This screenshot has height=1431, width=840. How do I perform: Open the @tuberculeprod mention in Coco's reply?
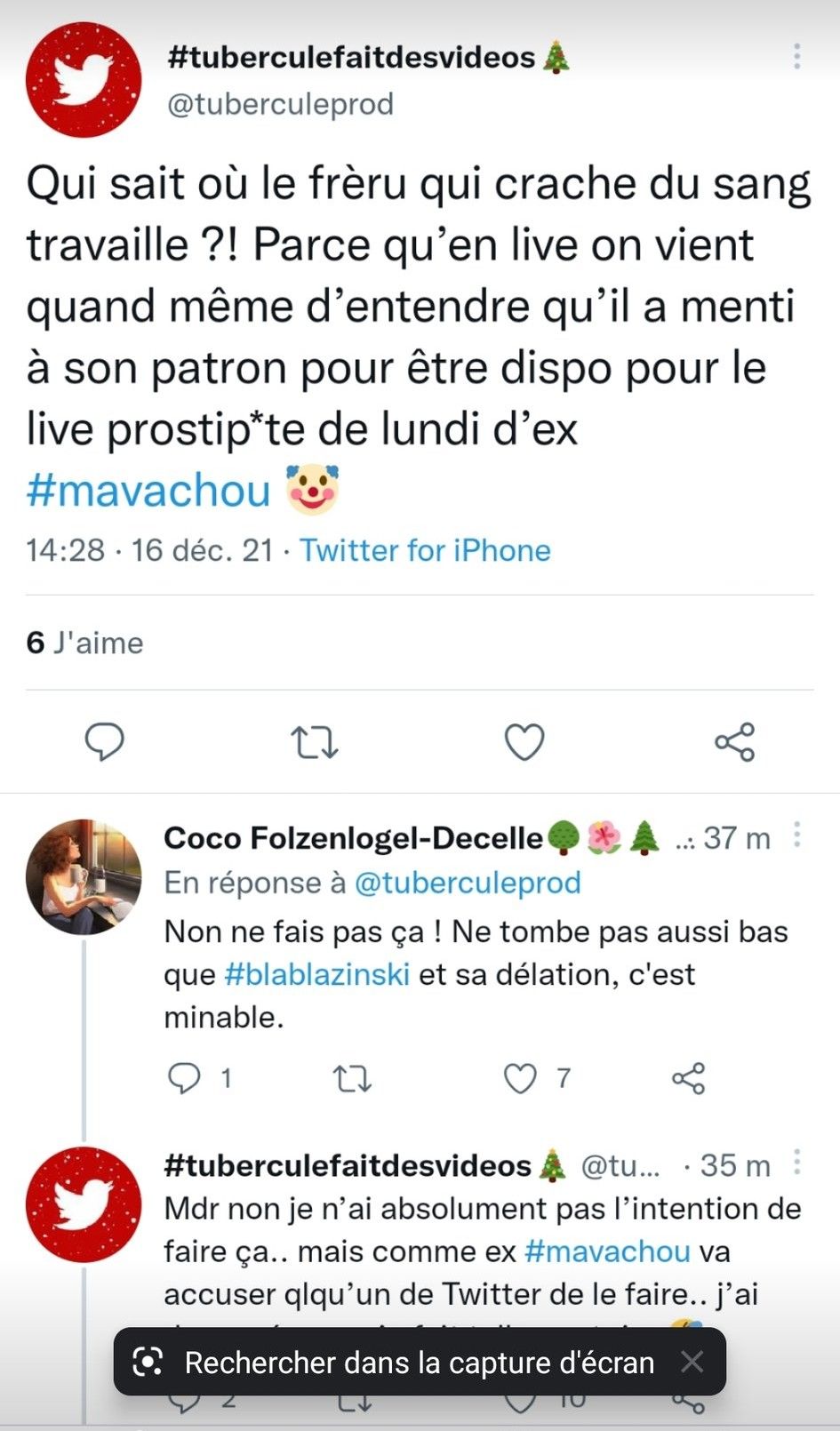click(467, 883)
